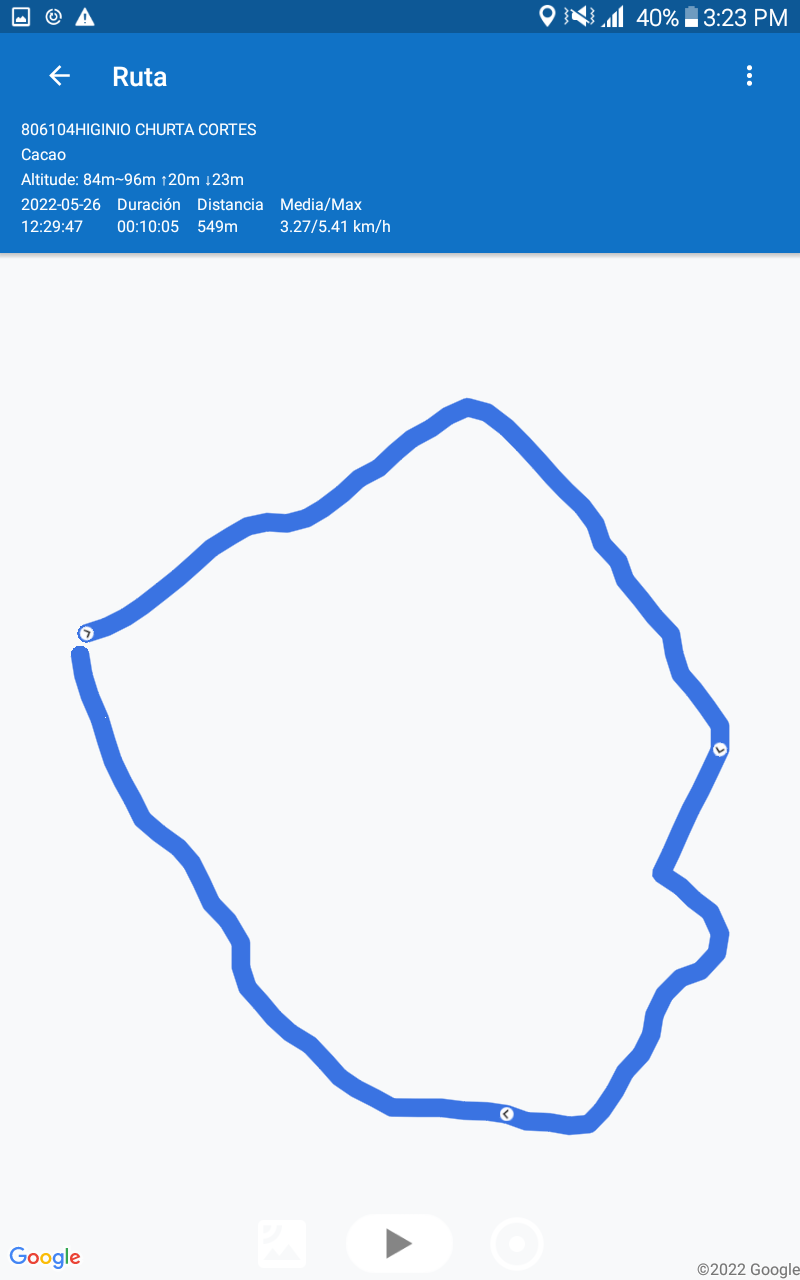Play the route animation

[399, 1243]
